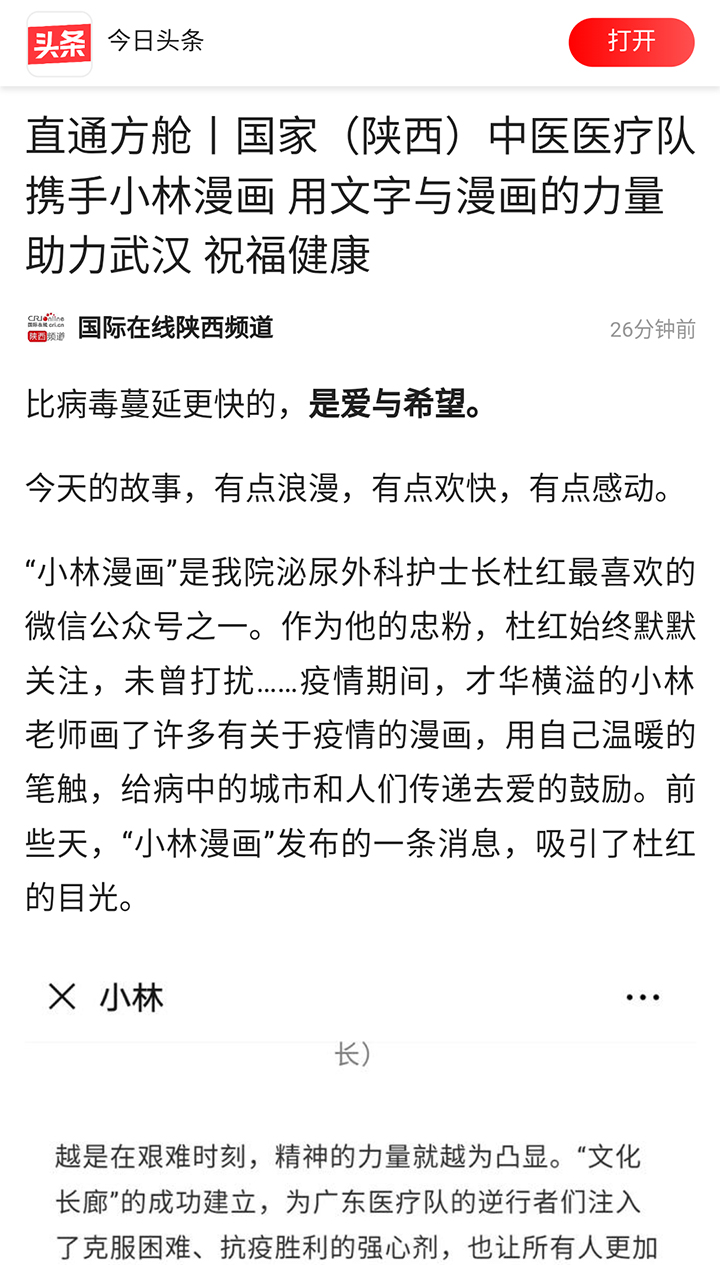Tap the red 打开 button

tap(631, 42)
